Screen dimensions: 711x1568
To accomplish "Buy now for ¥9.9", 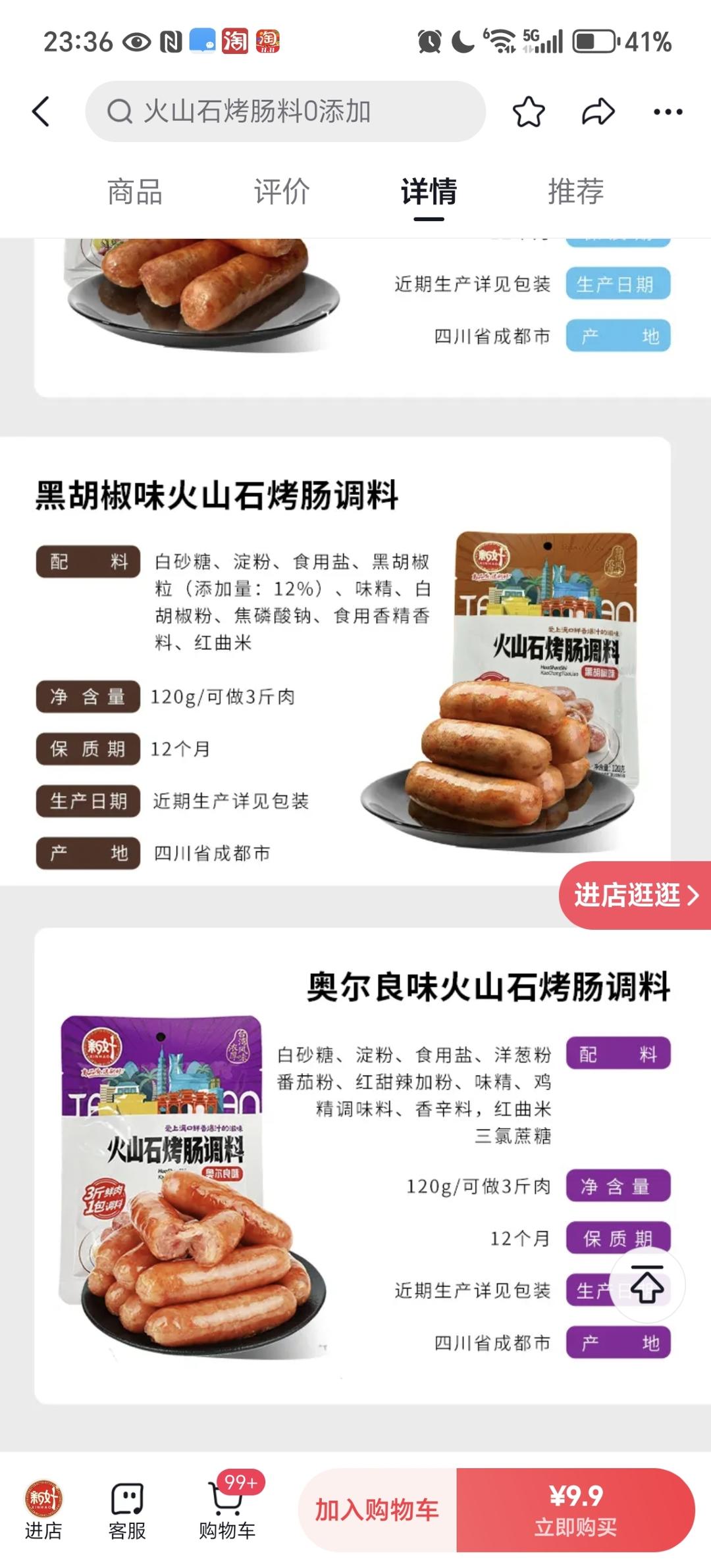I will [575, 1509].
